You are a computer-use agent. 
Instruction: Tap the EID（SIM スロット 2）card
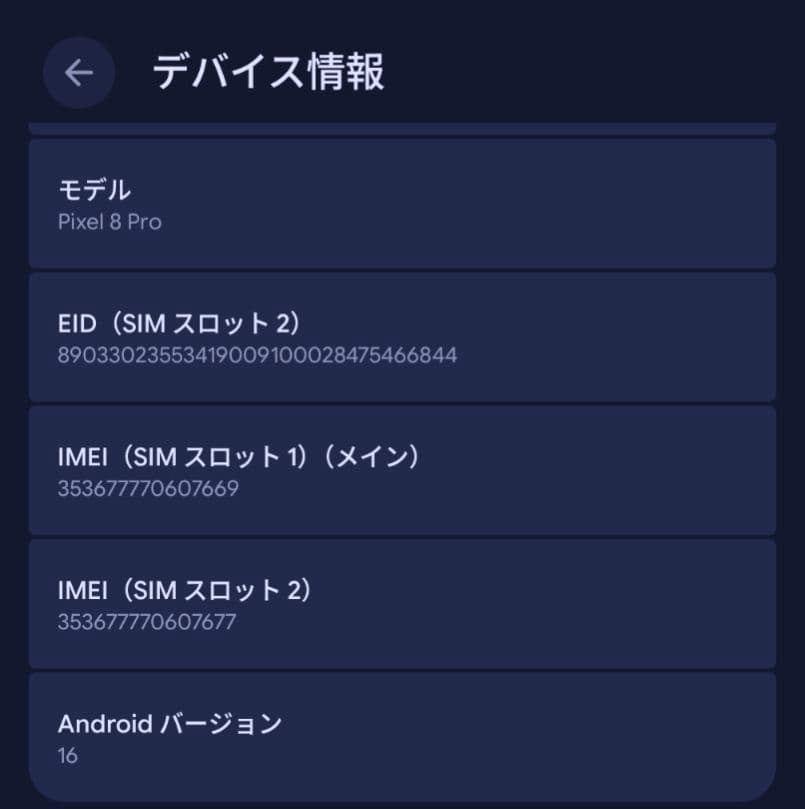tap(400, 336)
